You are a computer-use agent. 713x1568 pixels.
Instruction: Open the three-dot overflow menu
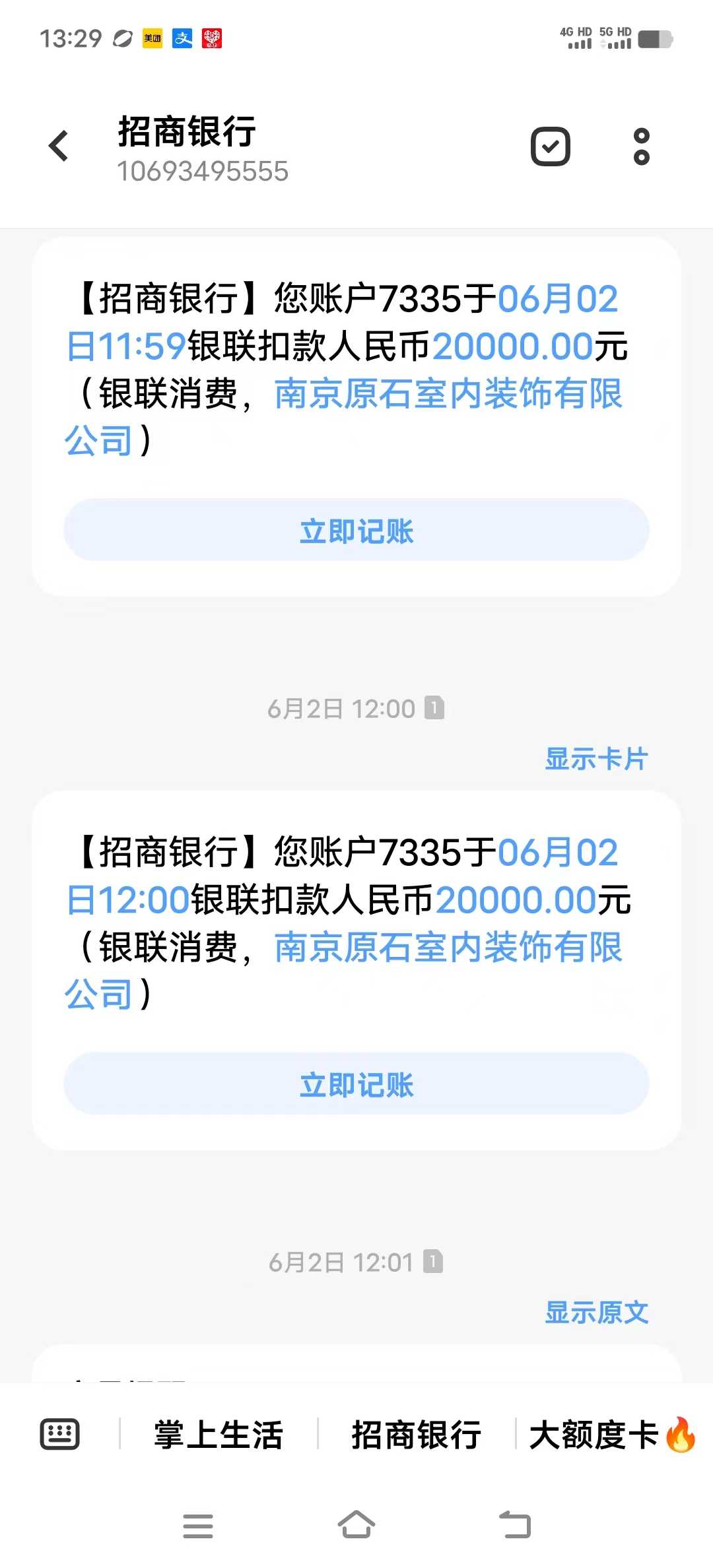641,146
